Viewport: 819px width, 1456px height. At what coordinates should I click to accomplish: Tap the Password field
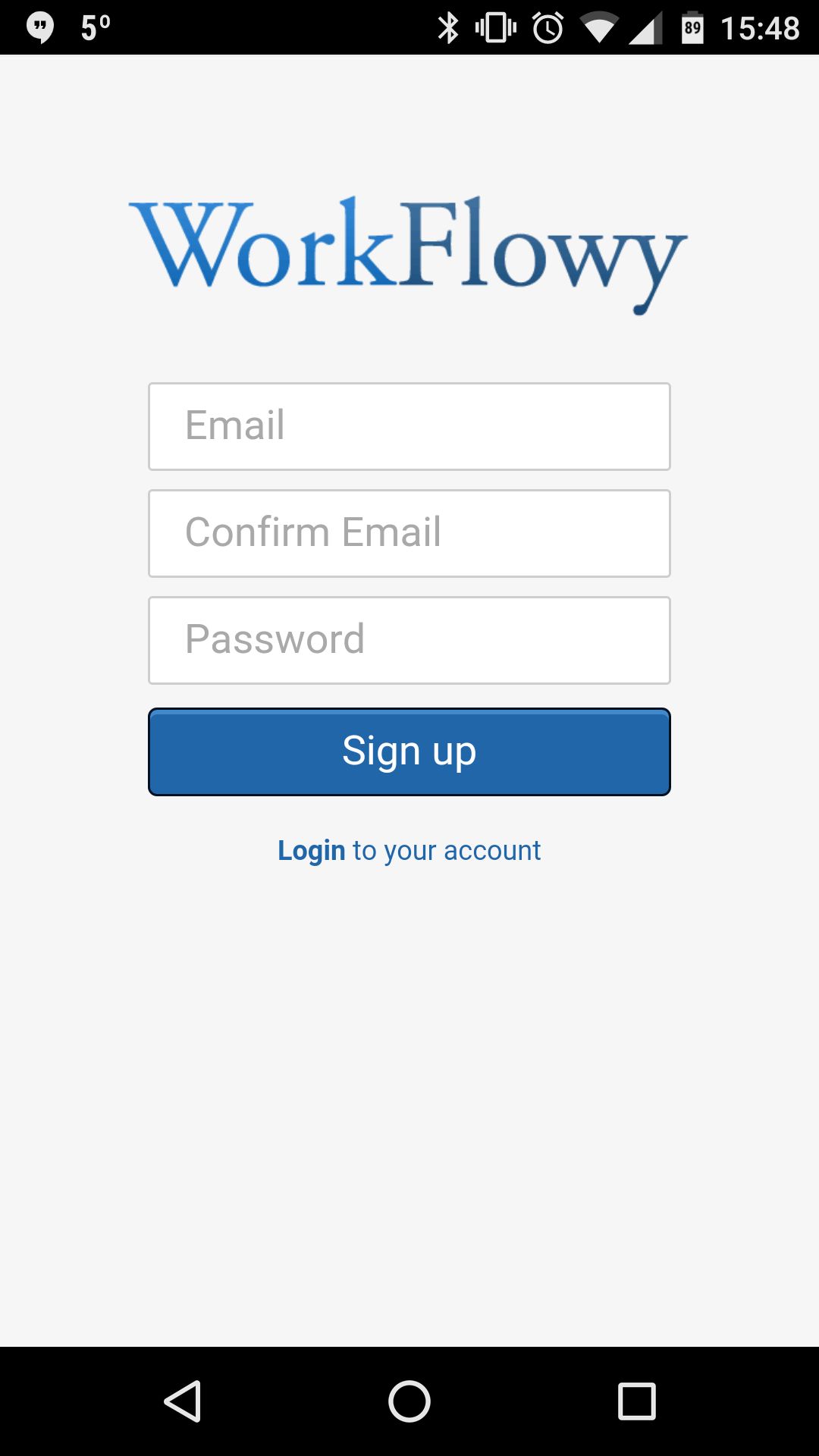(x=409, y=640)
